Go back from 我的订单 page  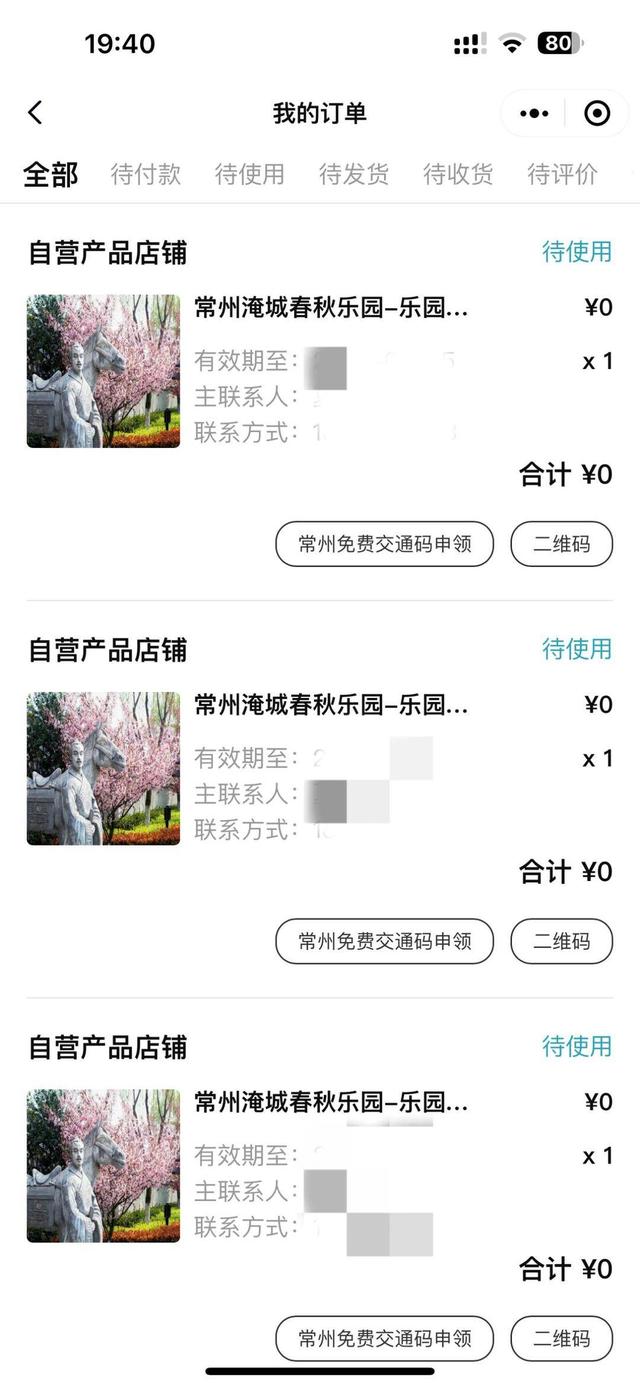pos(35,113)
